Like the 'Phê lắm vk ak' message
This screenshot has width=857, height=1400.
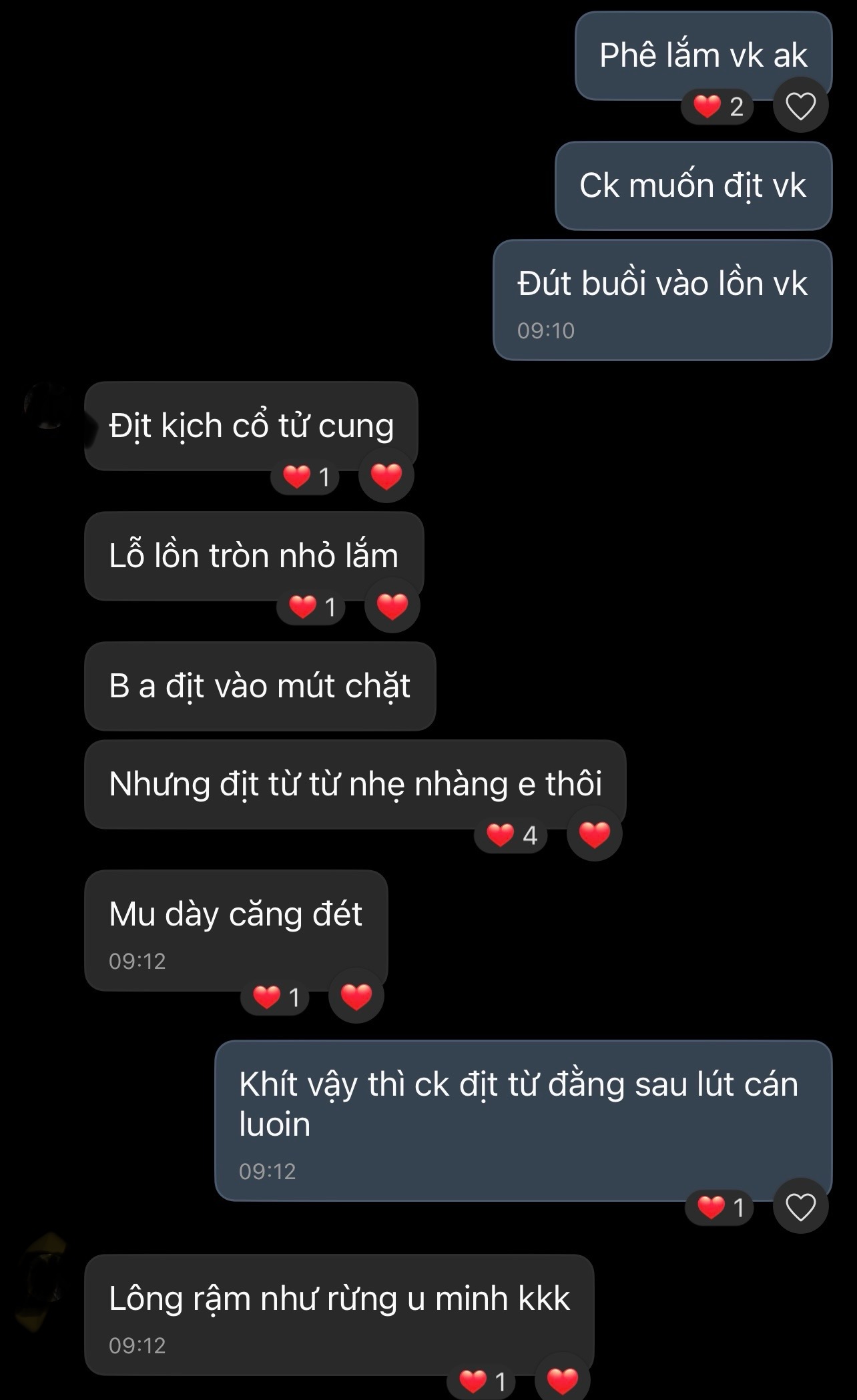[800, 105]
